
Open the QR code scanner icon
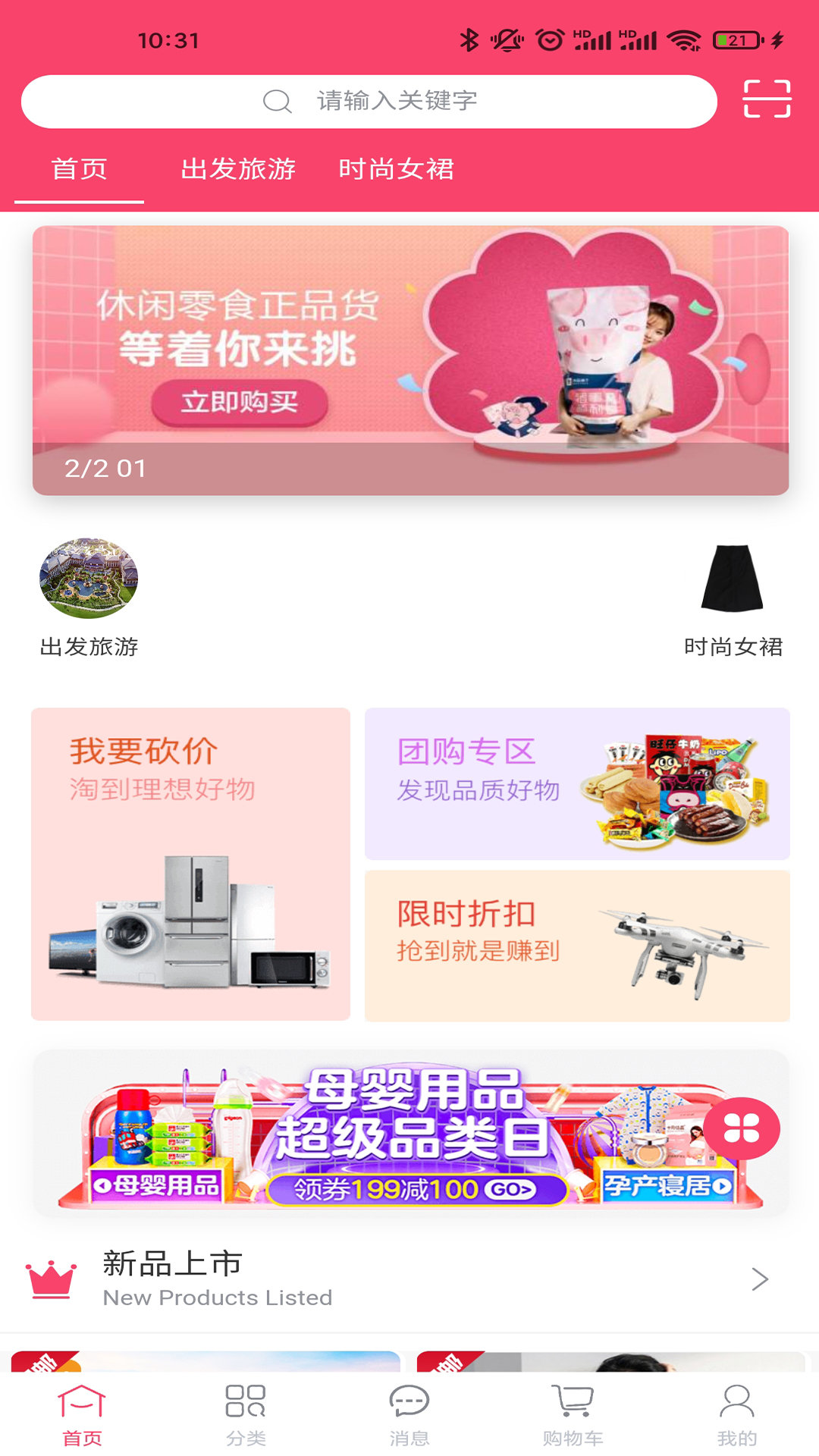tap(768, 101)
